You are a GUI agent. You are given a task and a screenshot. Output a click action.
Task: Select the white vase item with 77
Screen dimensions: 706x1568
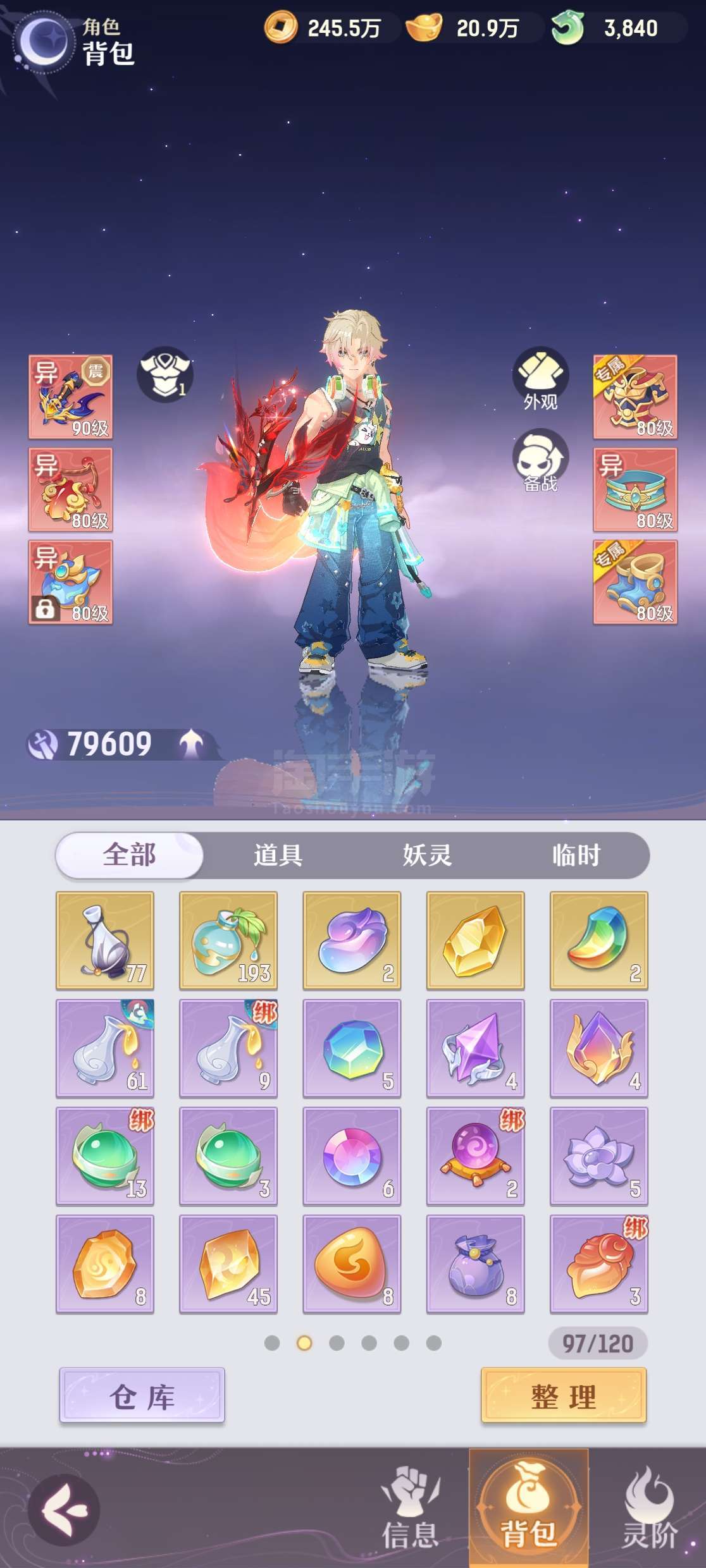pos(105,940)
